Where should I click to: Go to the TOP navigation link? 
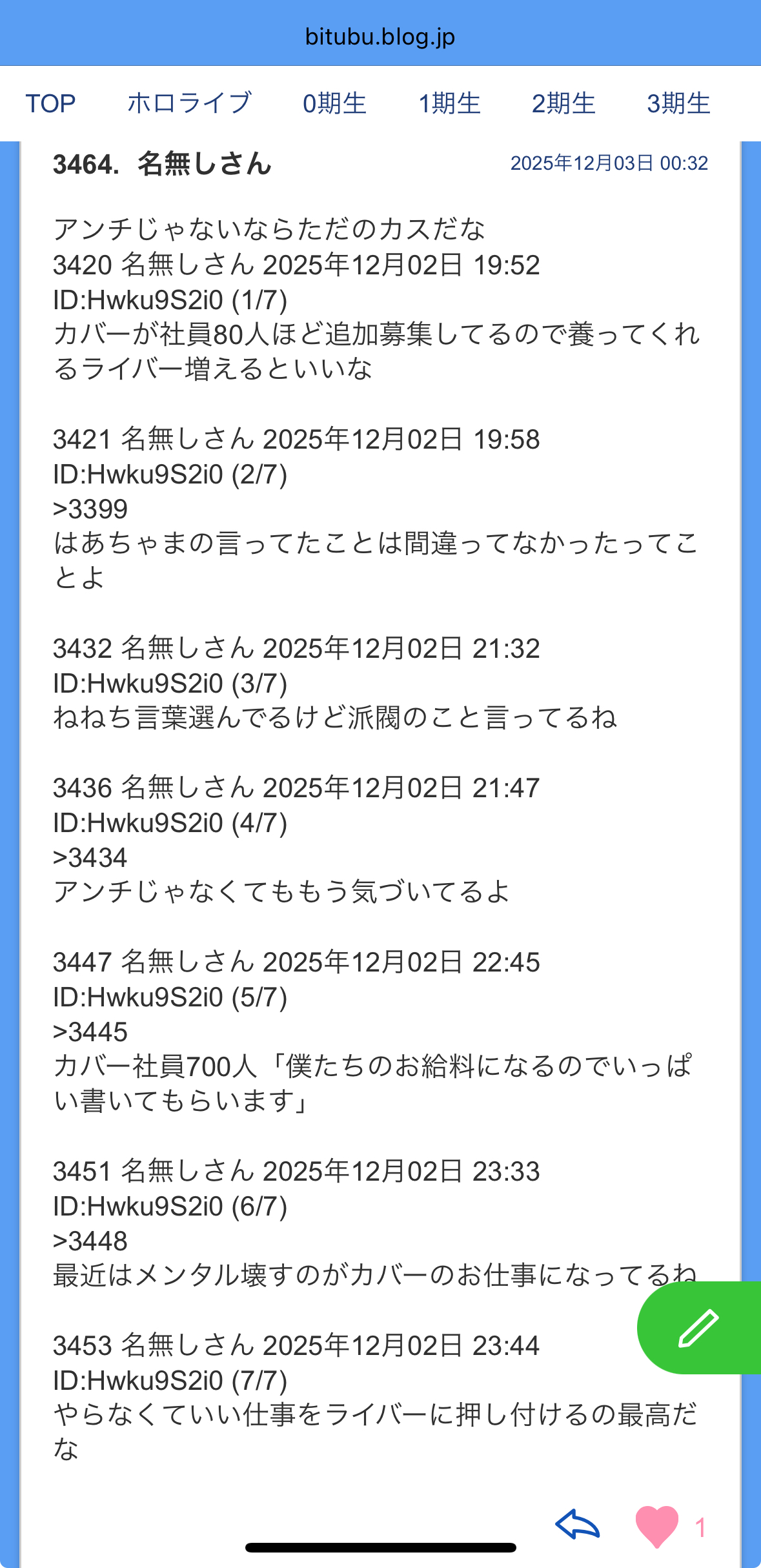[x=50, y=104]
